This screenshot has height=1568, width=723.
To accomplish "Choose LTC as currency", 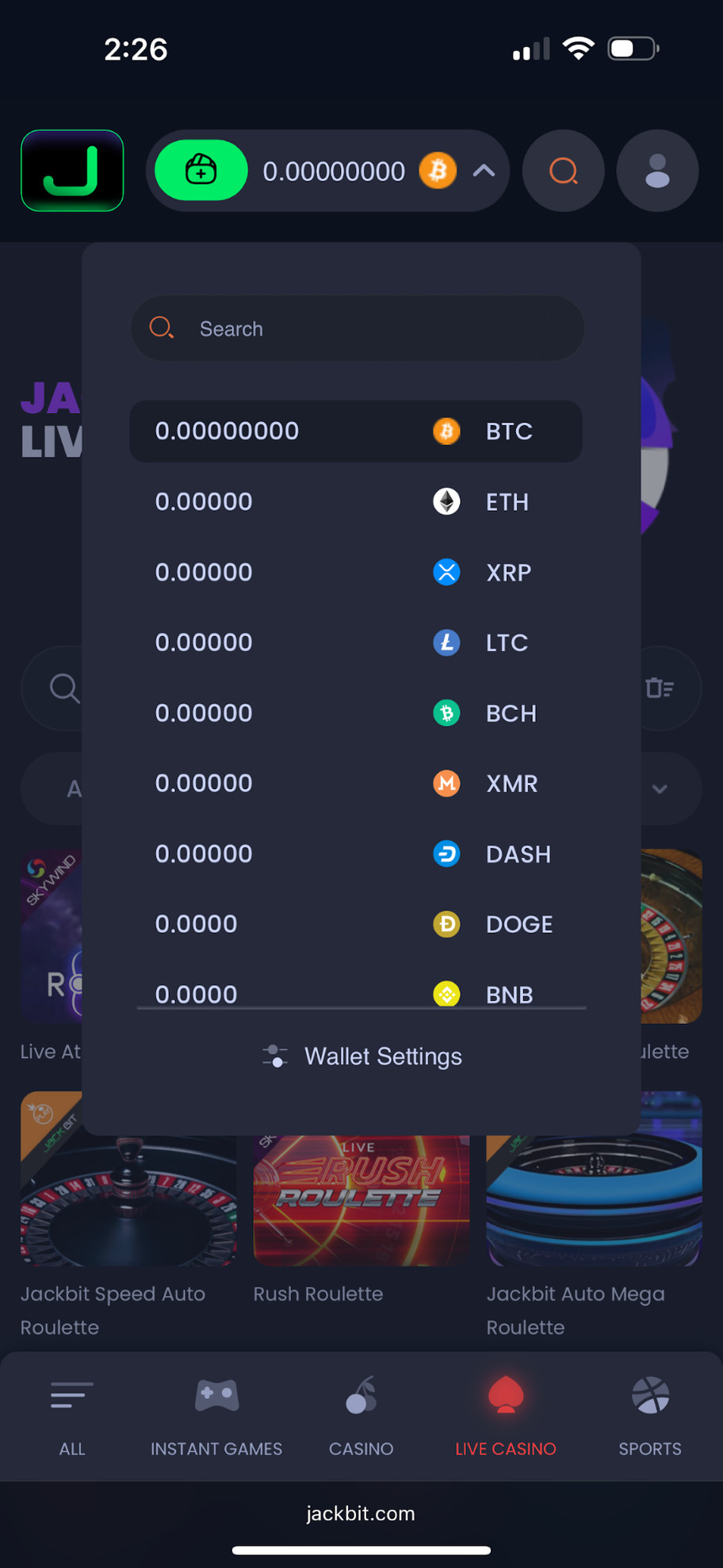I will 356,642.
